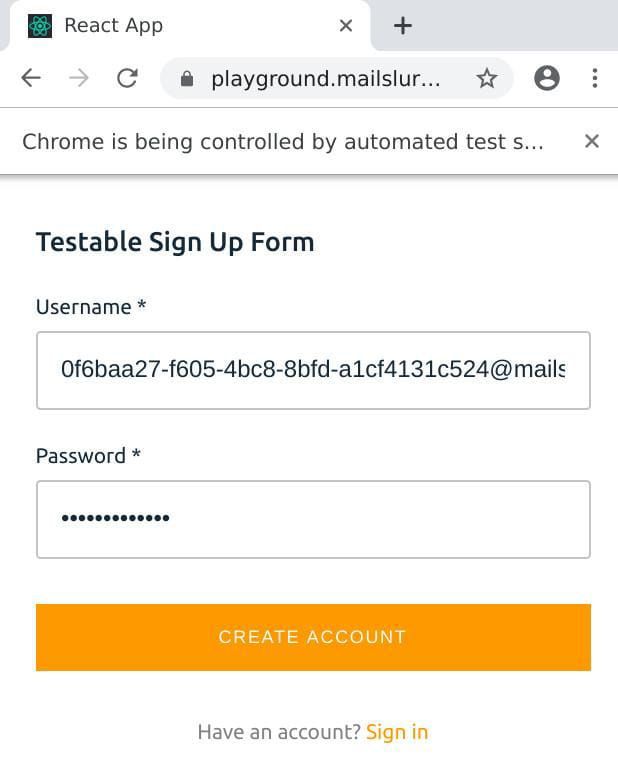Go back to the previous page
Image resolution: width=618 pixels, height=763 pixels.
tap(31, 79)
